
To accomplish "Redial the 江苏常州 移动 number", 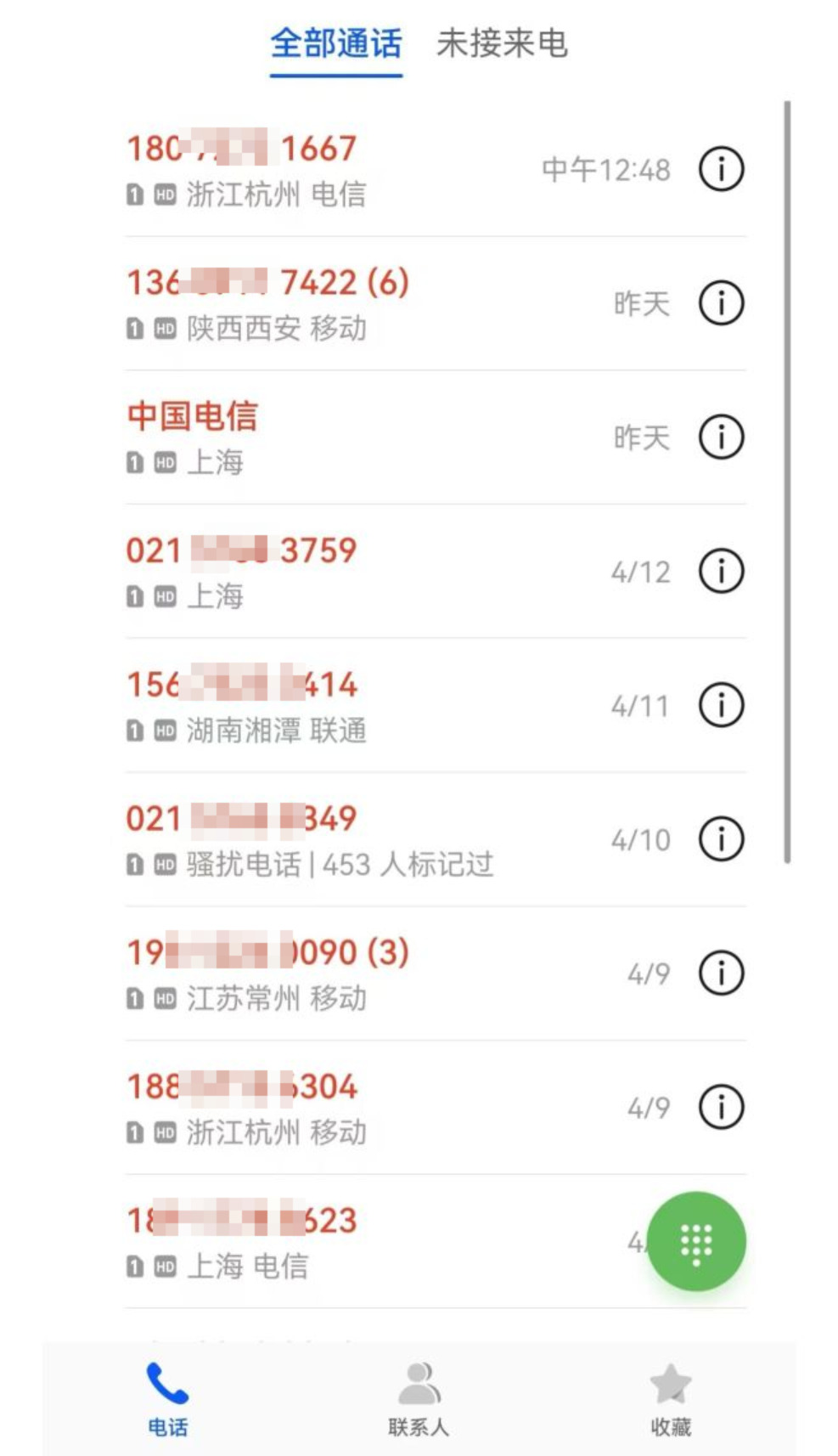I will click(340, 973).
